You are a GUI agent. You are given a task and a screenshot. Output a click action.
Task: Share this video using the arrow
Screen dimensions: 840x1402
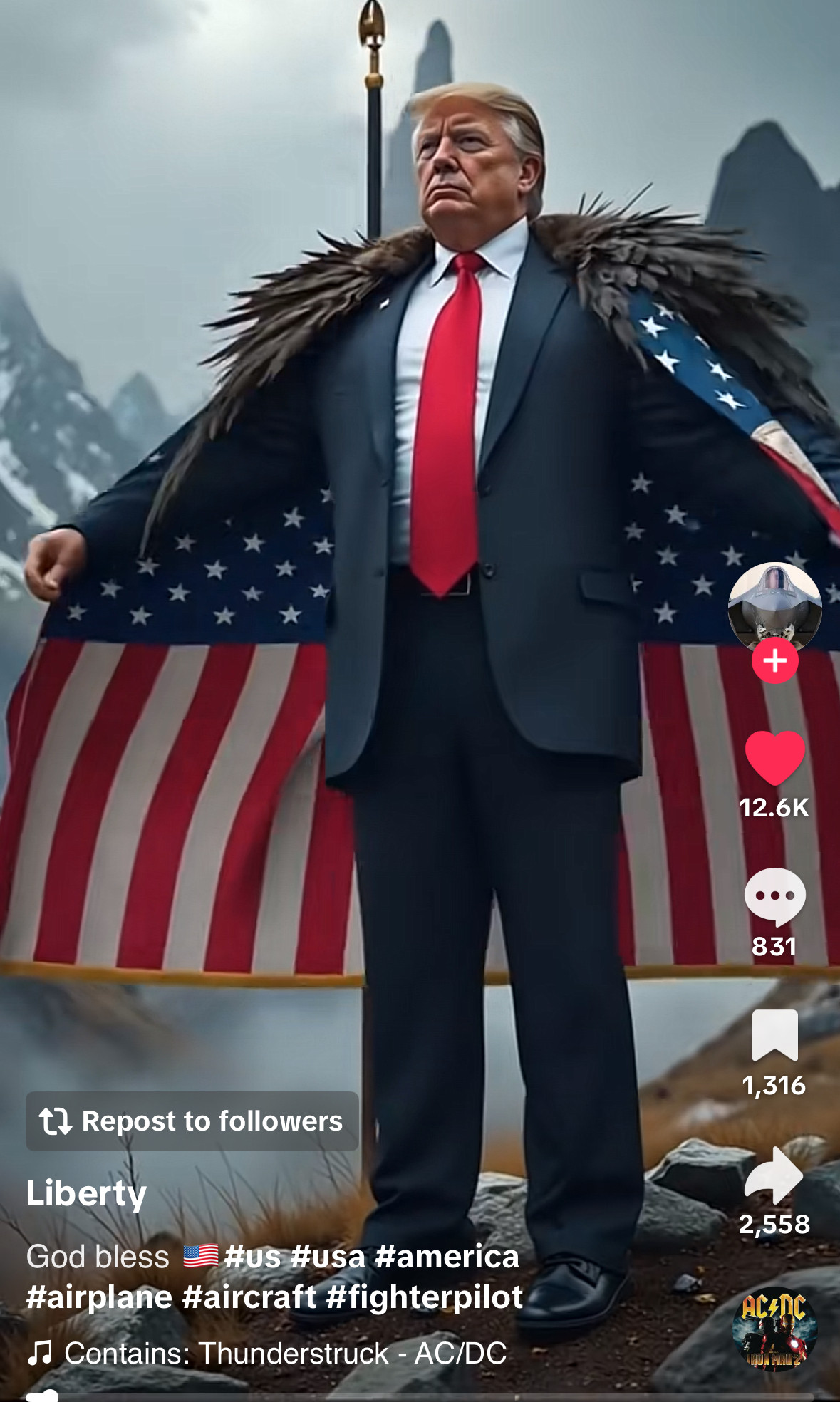pos(774,1175)
